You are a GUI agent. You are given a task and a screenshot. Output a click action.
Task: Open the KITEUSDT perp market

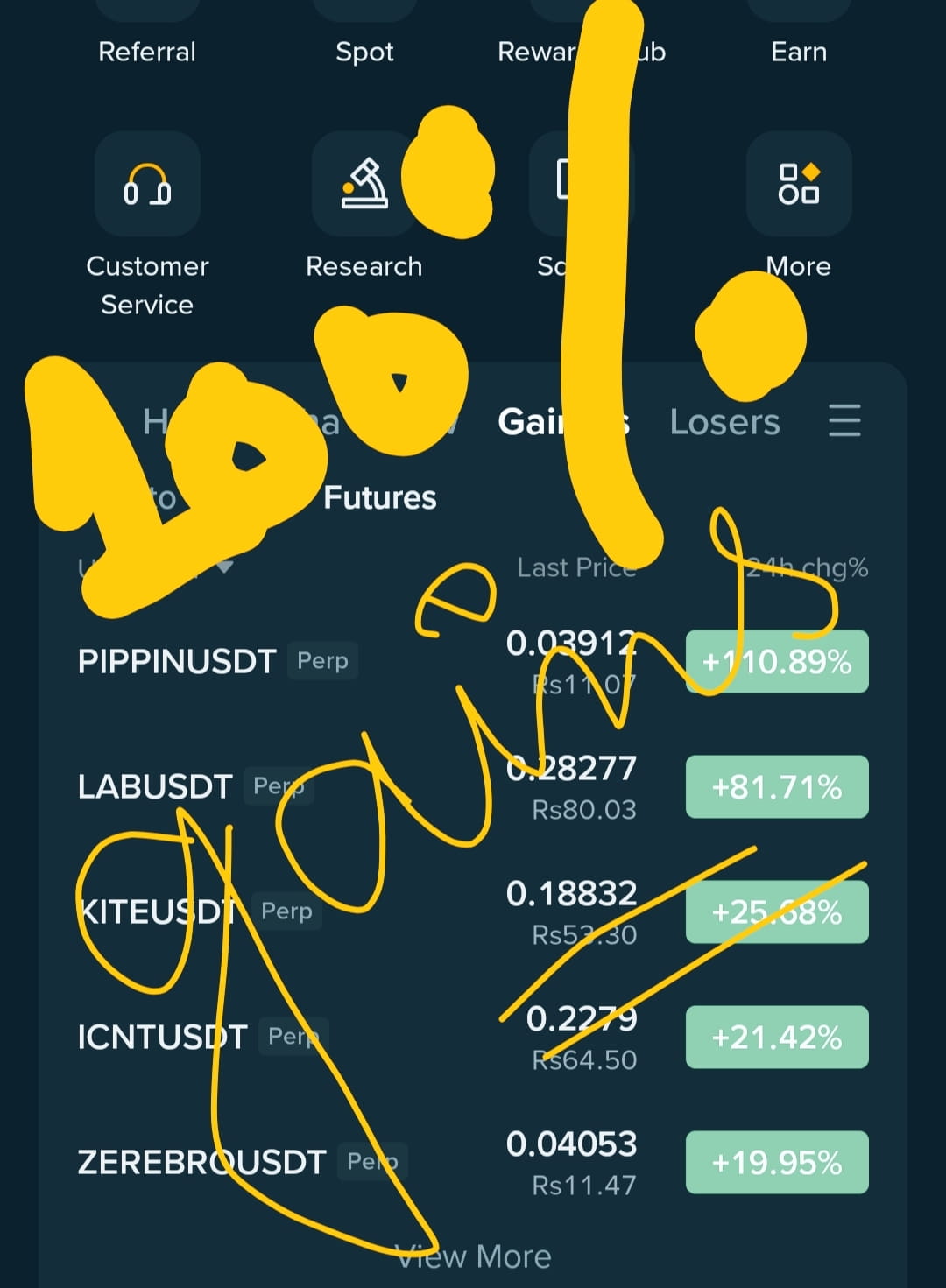coord(158,911)
